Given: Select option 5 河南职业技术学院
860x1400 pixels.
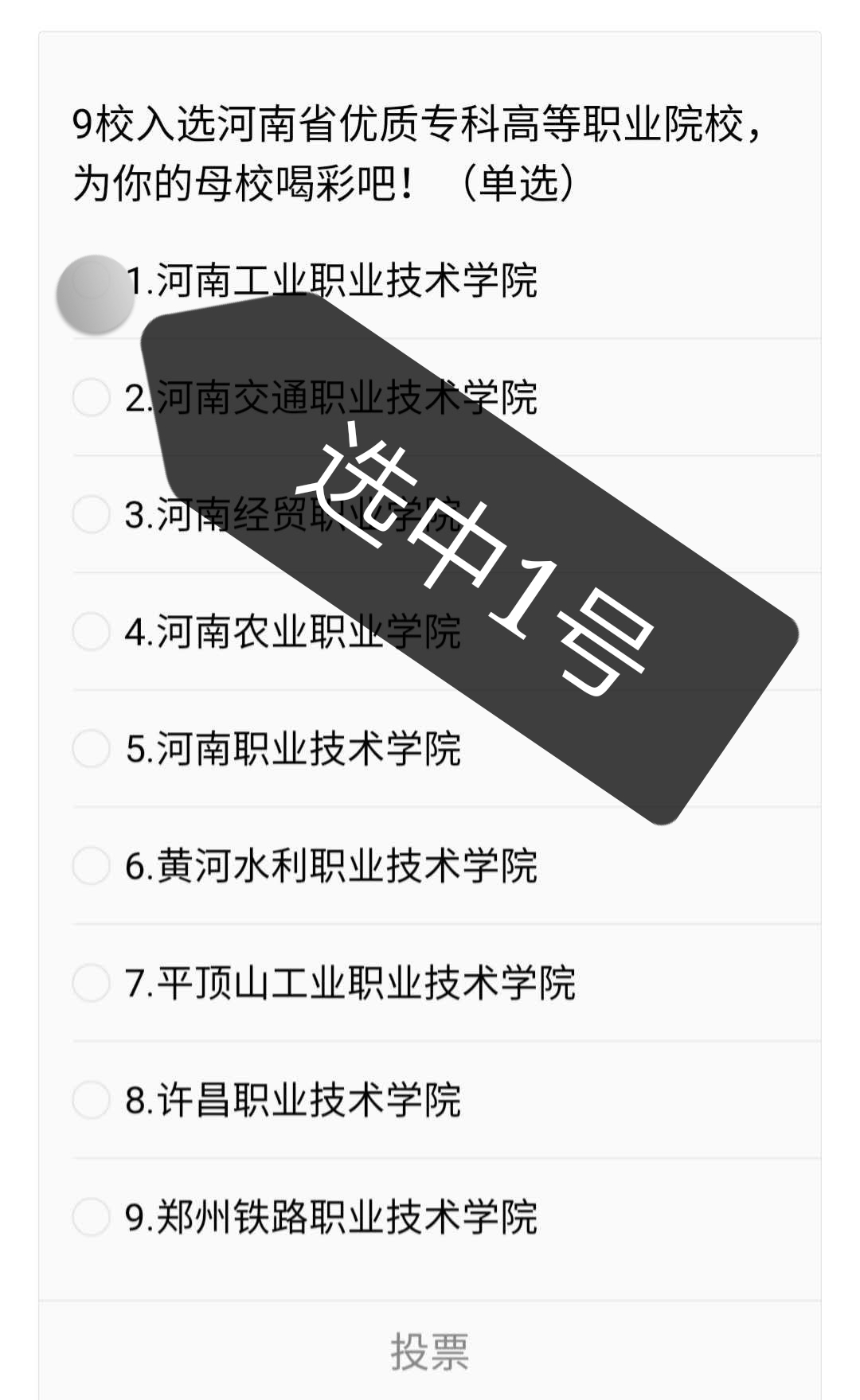Looking at the screenshot, I should pos(92,748).
